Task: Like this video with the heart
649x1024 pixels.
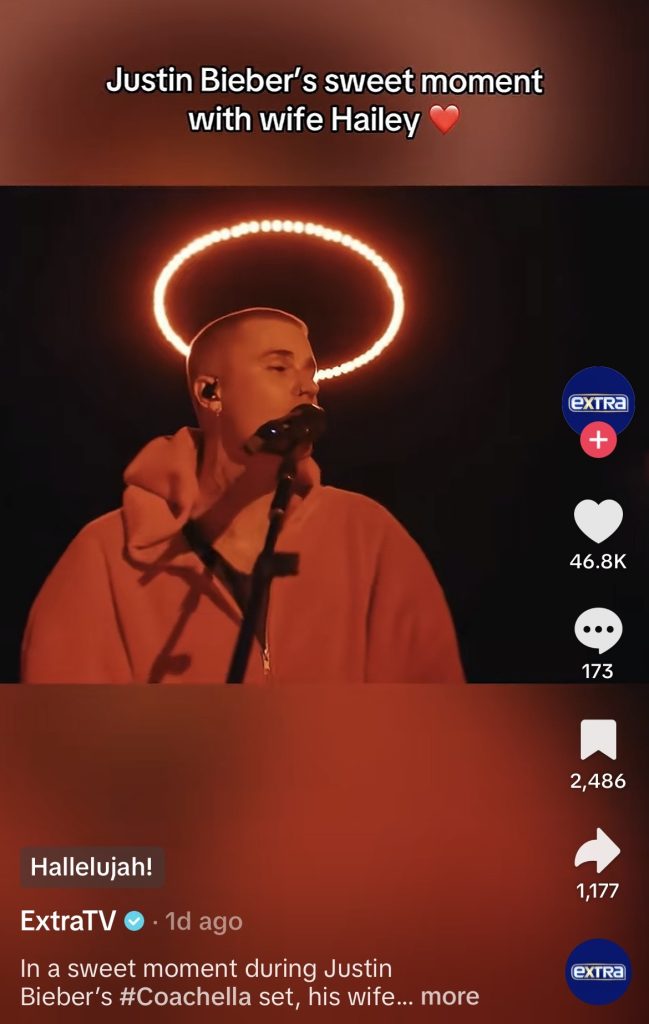Action: click(x=598, y=522)
